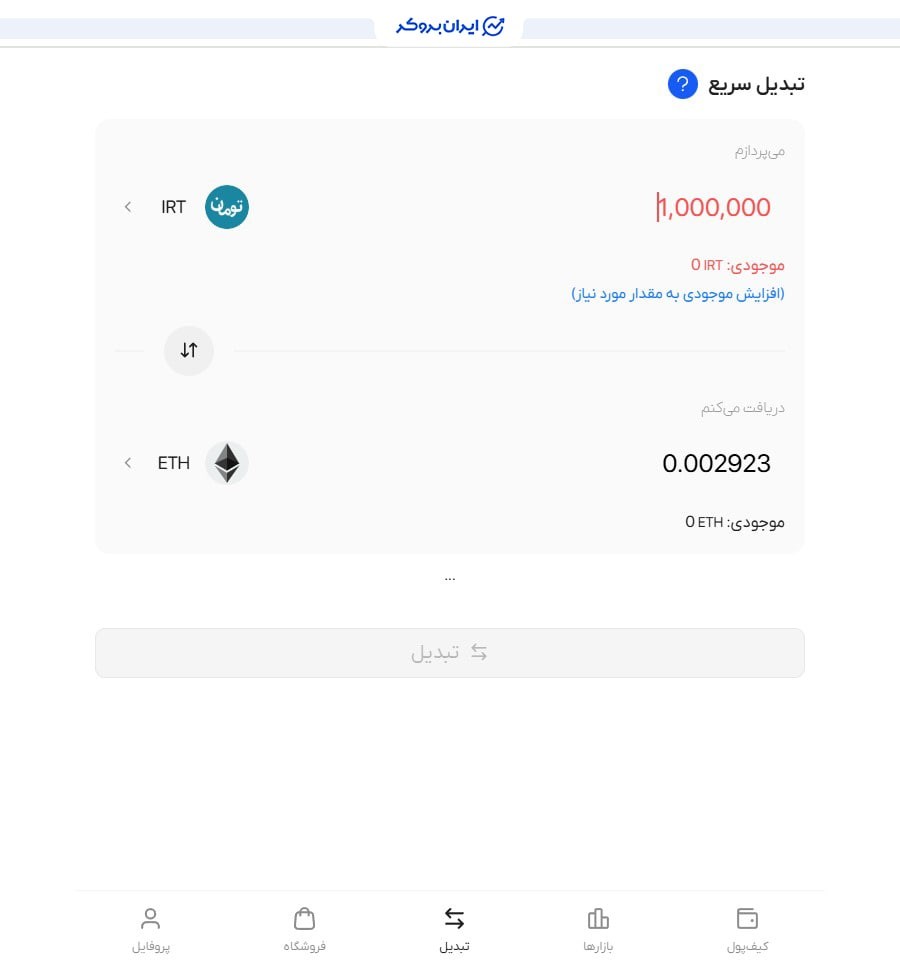Tap the تبدیل convert button
Screen dimensions: 900x964
449,653
